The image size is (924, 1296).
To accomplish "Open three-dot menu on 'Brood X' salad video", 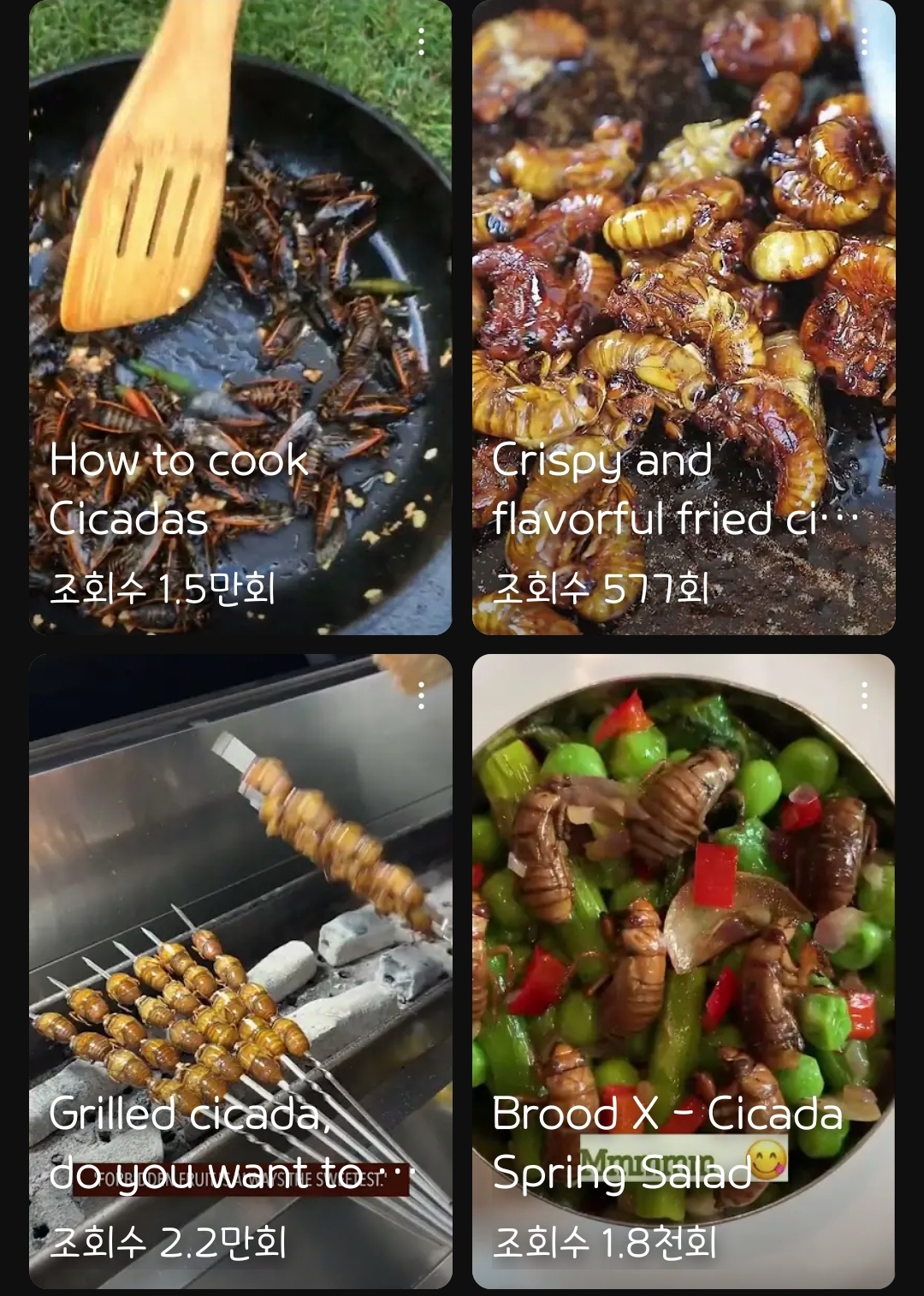I will [x=864, y=696].
